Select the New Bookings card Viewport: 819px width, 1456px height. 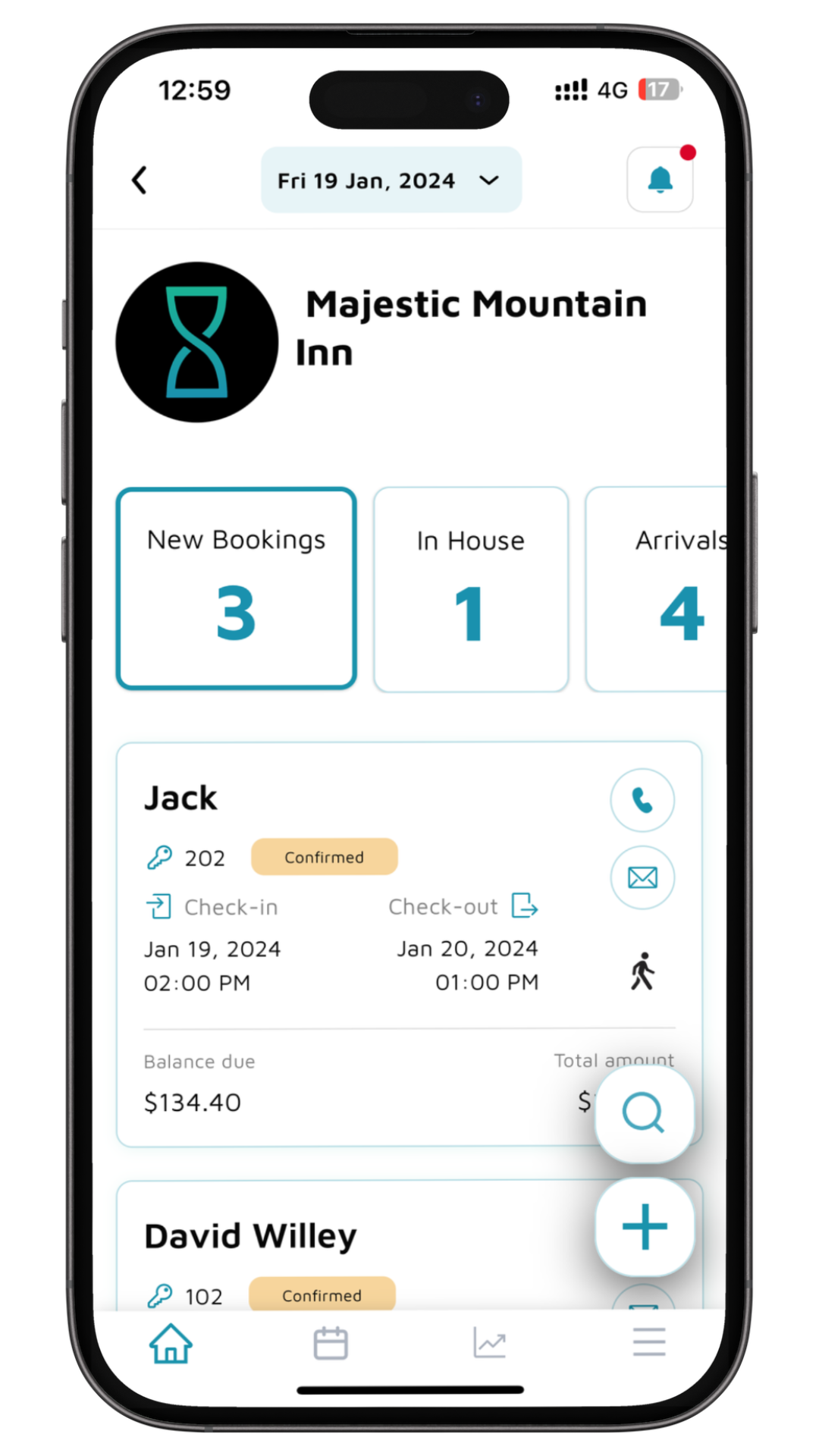(x=236, y=588)
